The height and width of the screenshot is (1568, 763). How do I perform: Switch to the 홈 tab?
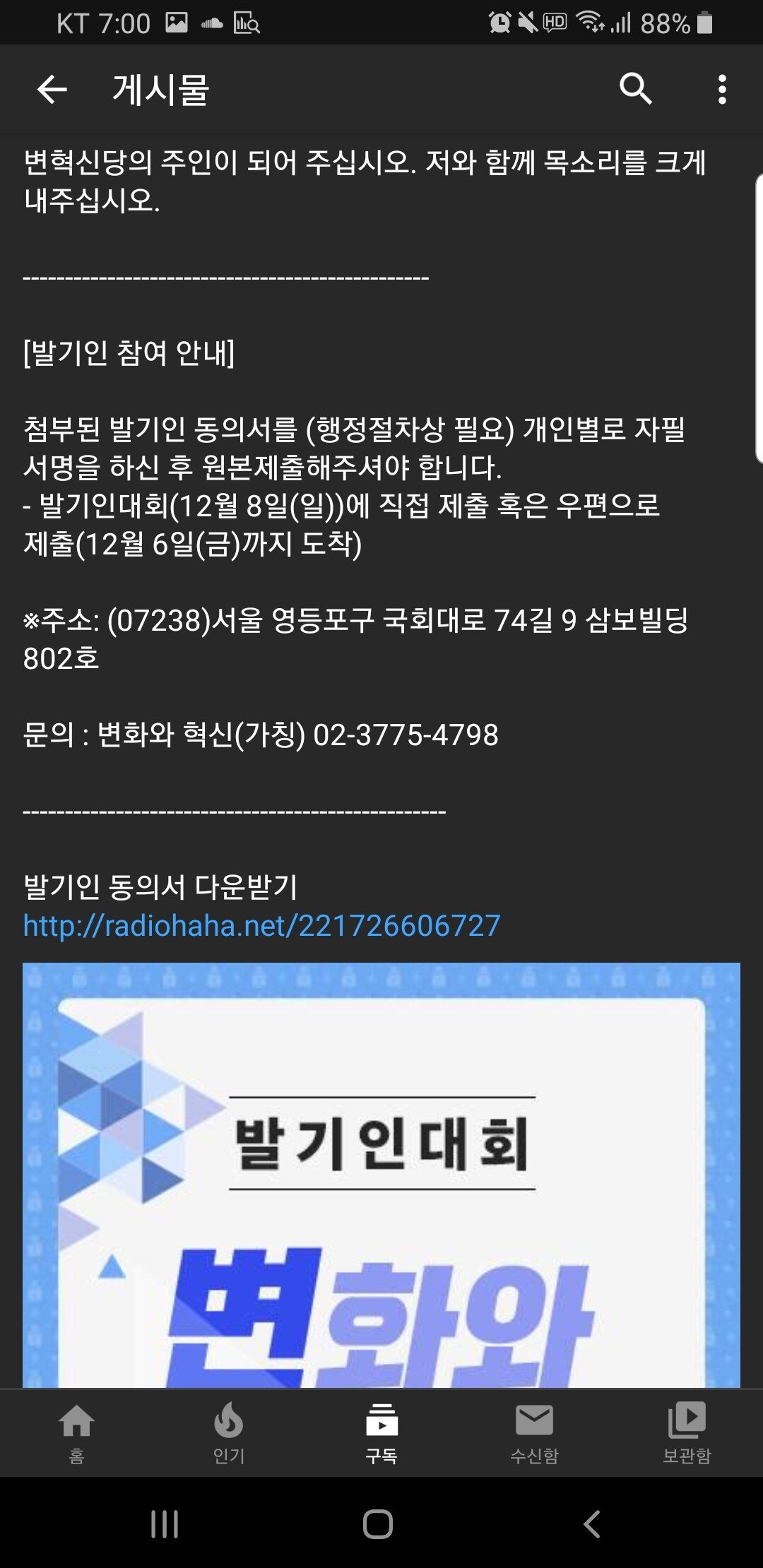[x=76, y=1432]
